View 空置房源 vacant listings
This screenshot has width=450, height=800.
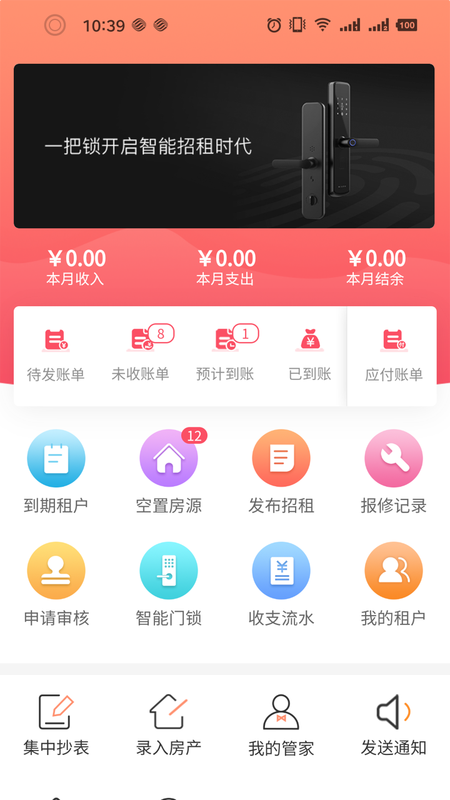169,472
